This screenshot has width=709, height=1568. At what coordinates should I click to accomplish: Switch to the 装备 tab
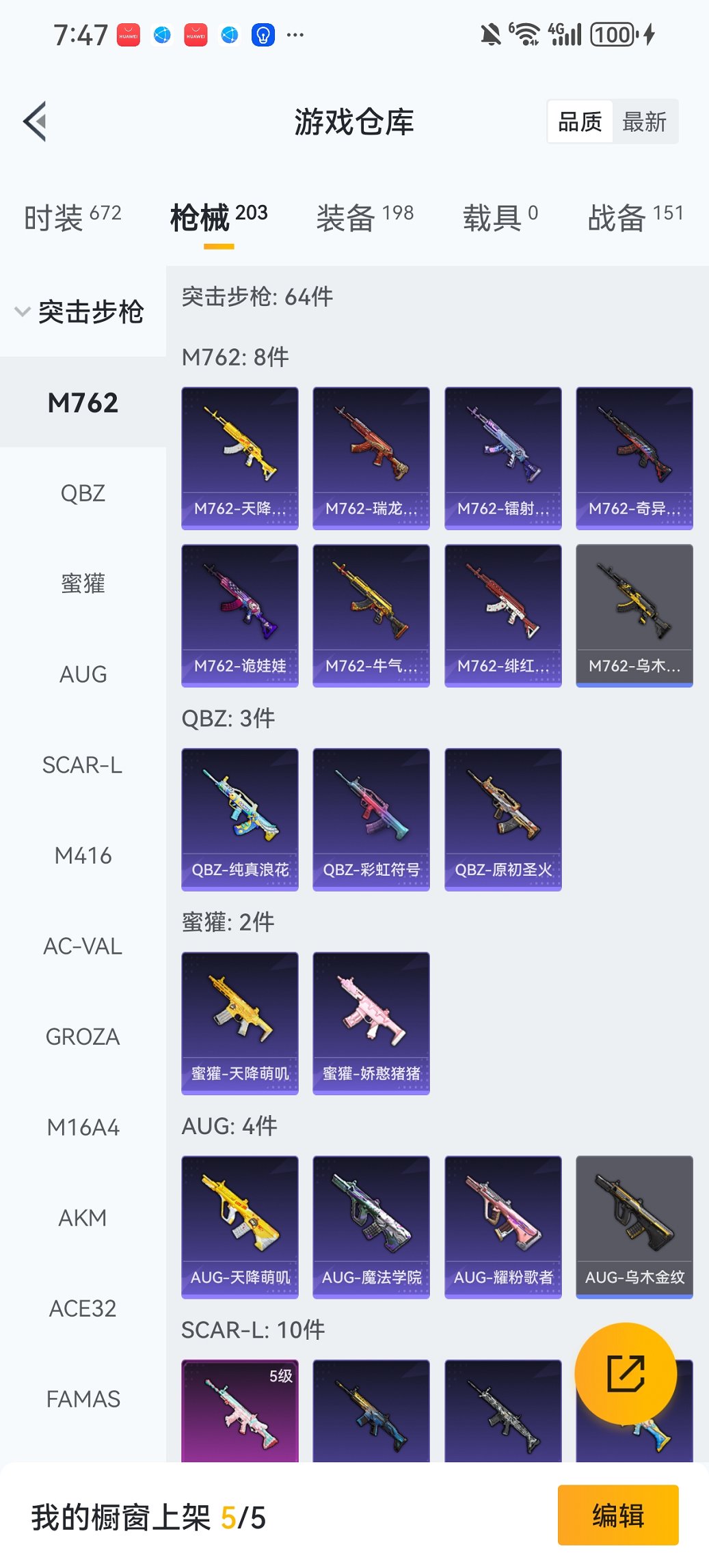click(364, 217)
